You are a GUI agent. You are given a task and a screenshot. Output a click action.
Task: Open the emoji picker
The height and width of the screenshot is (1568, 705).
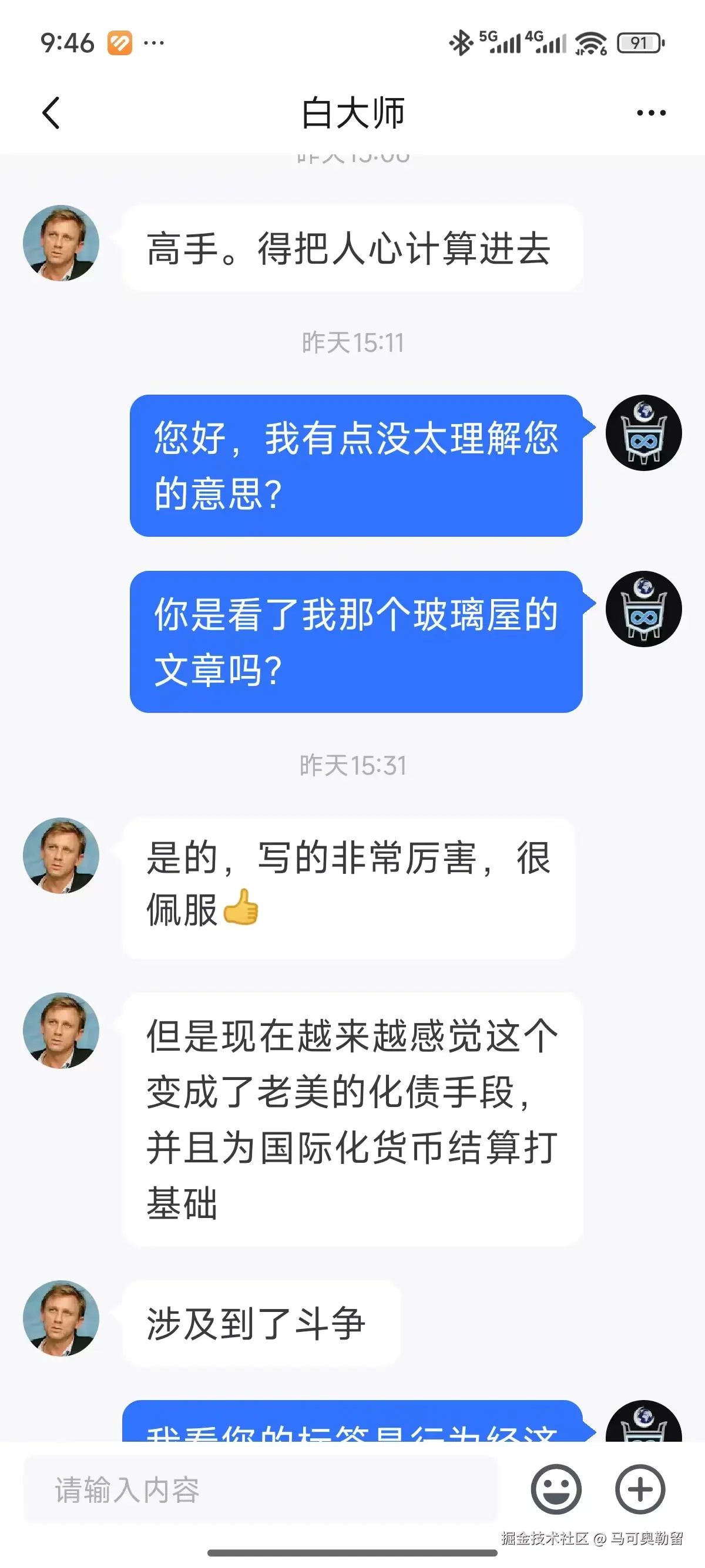tap(556, 1489)
